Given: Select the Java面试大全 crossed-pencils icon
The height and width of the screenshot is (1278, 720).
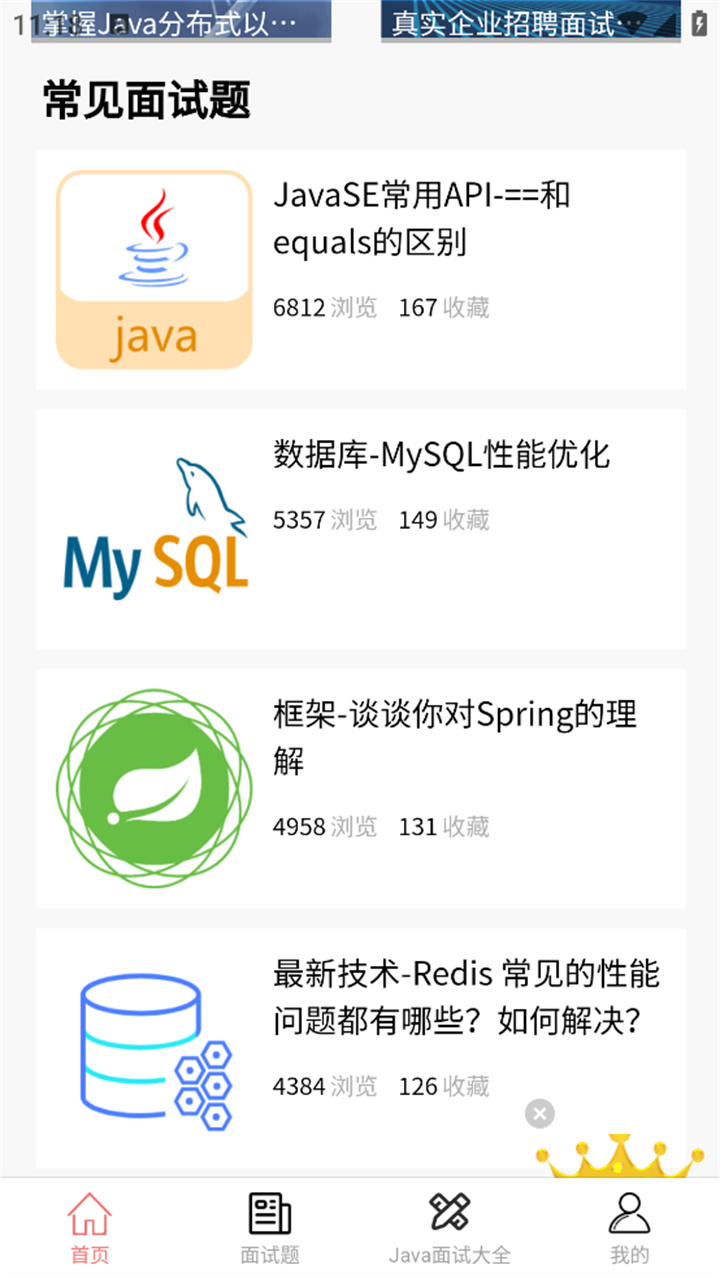Looking at the screenshot, I should point(450,1213).
